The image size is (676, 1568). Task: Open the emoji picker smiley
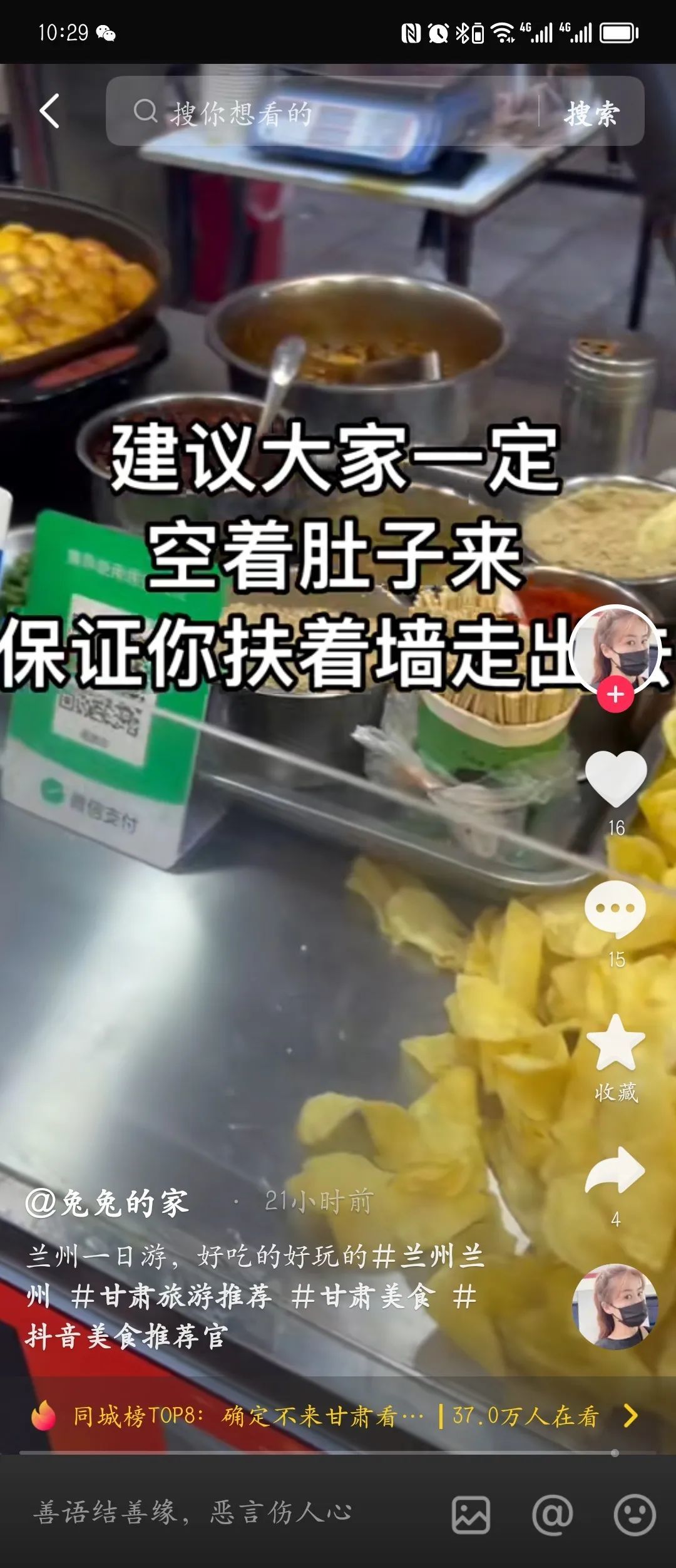click(x=635, y=1515)
